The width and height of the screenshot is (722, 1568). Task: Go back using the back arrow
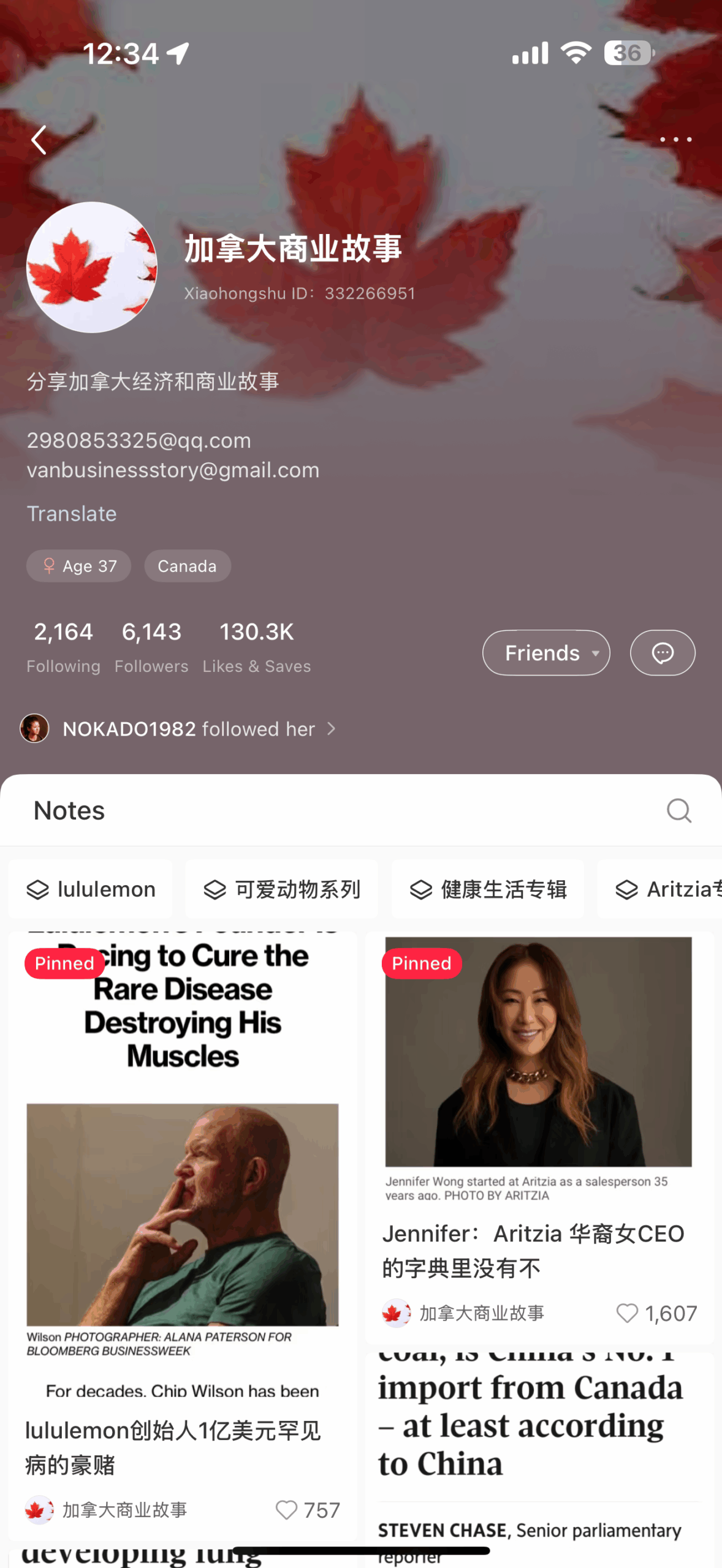(x=39, y=140)
